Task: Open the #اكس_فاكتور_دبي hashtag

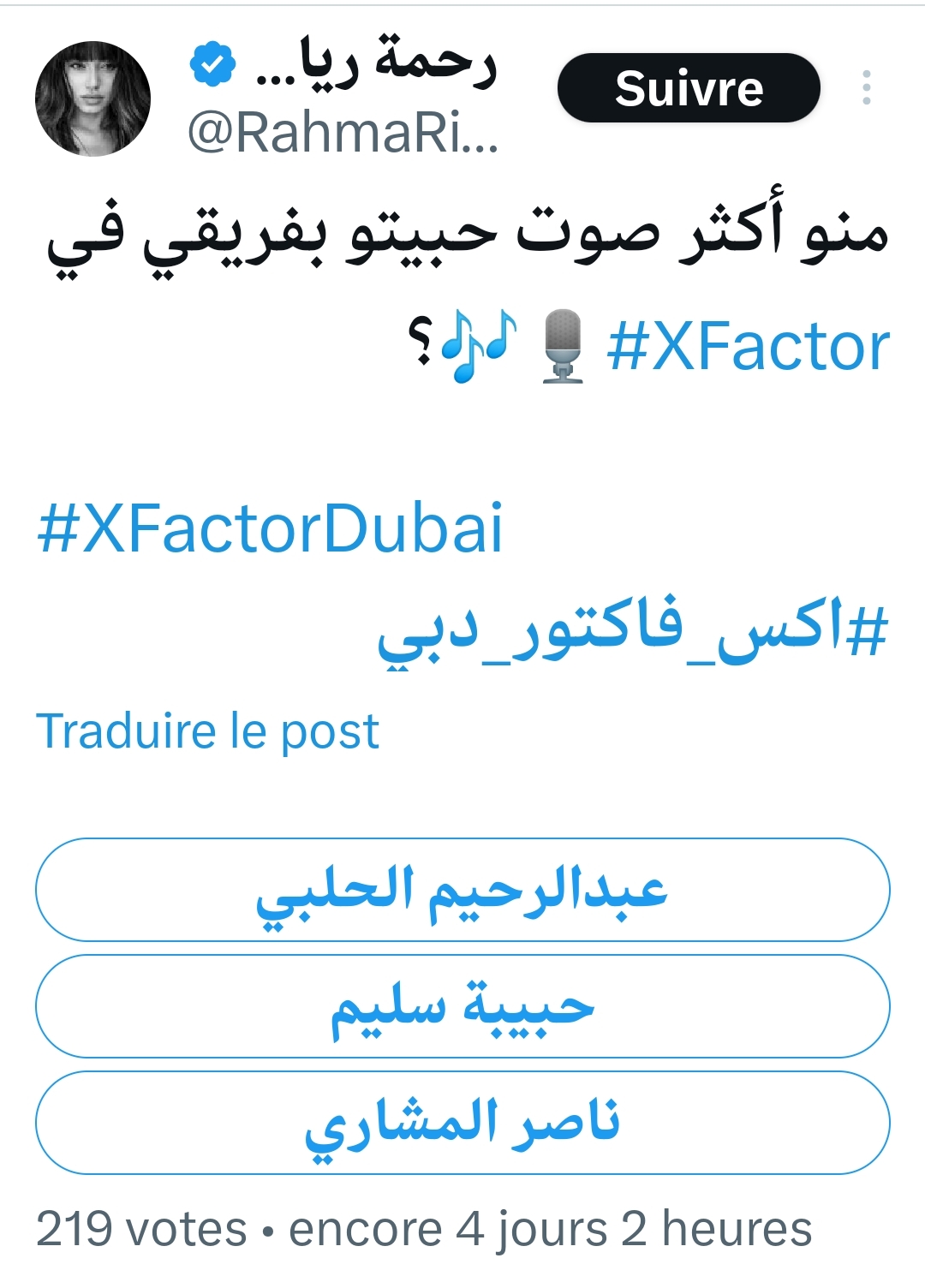Action: tap(632, 631)
